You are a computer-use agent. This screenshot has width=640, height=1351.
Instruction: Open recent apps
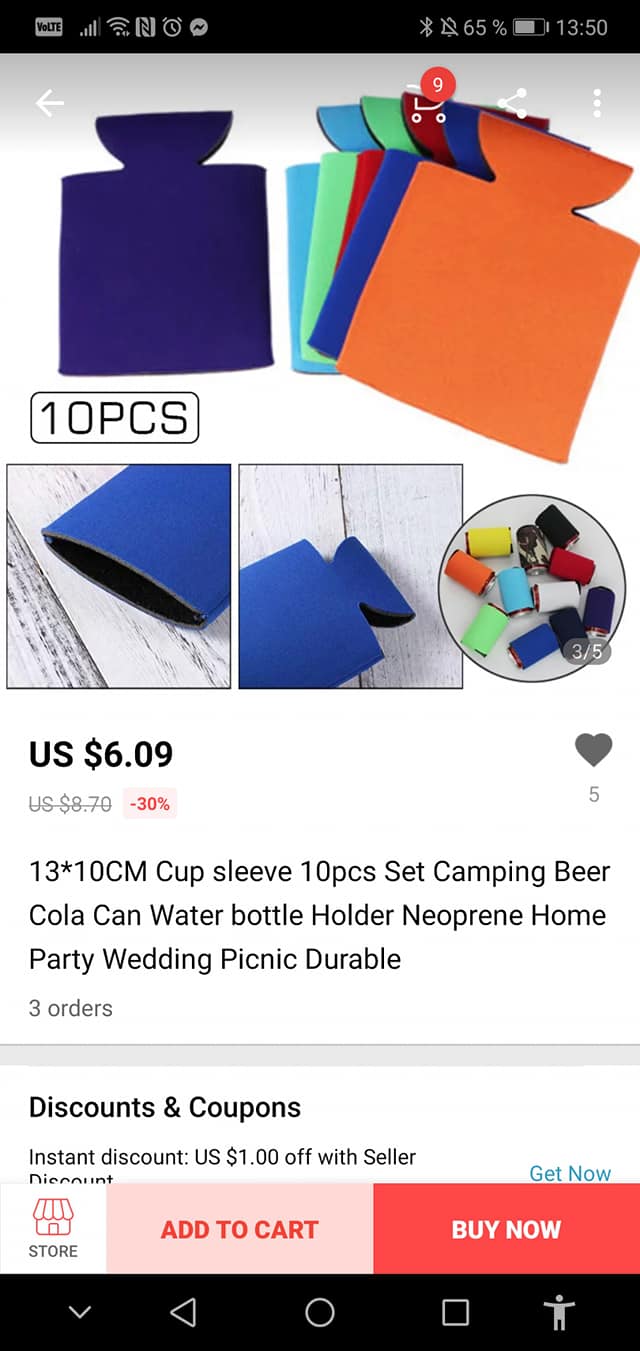(455, 1312)
